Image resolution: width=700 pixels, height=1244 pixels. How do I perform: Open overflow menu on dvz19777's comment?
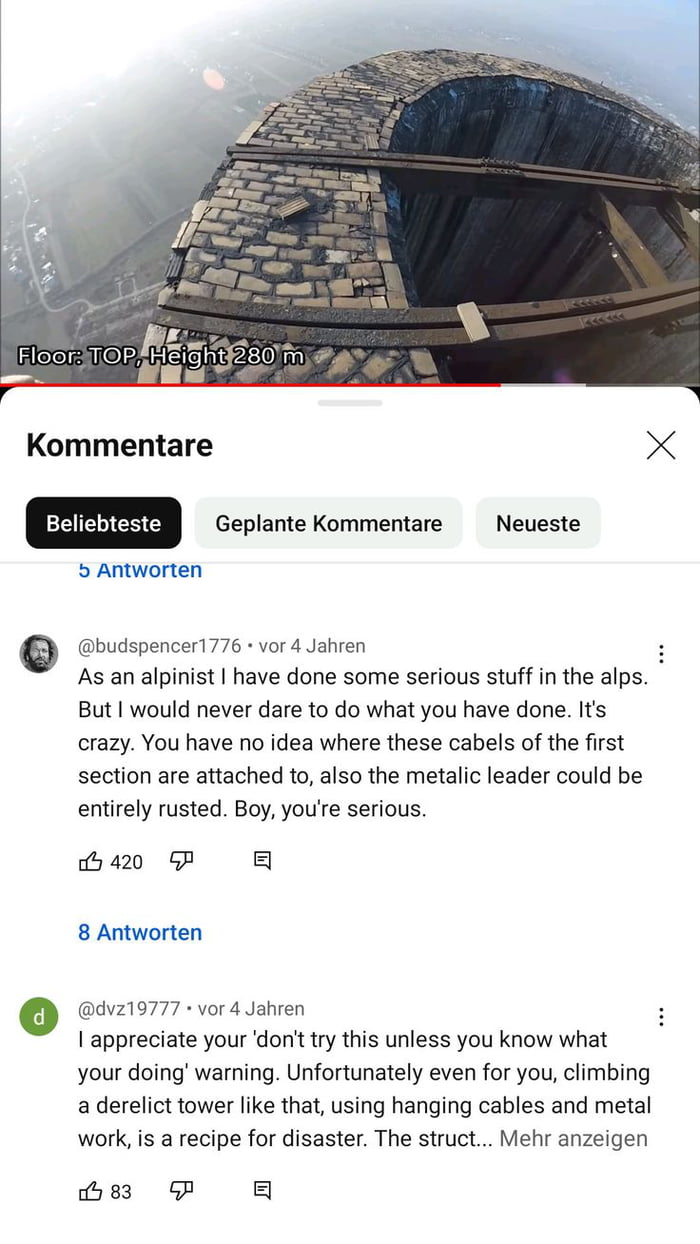[x=661, y=1017]
